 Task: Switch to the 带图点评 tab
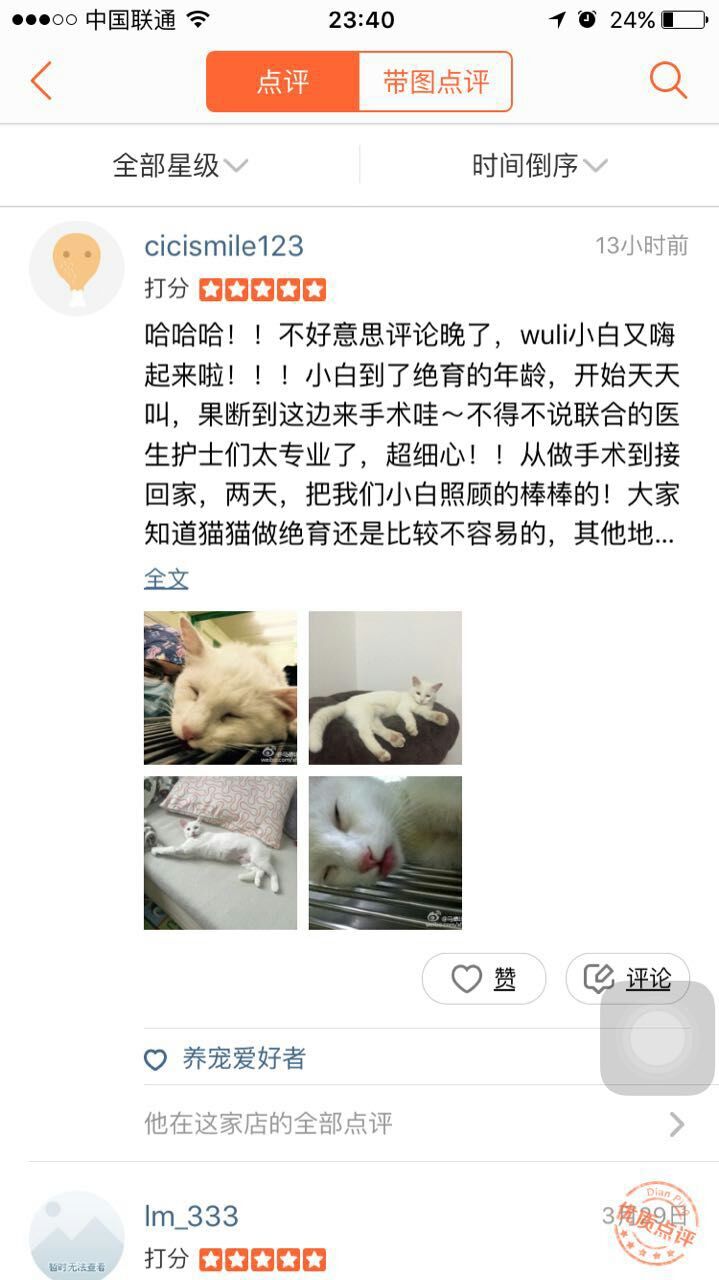point(436,82)
